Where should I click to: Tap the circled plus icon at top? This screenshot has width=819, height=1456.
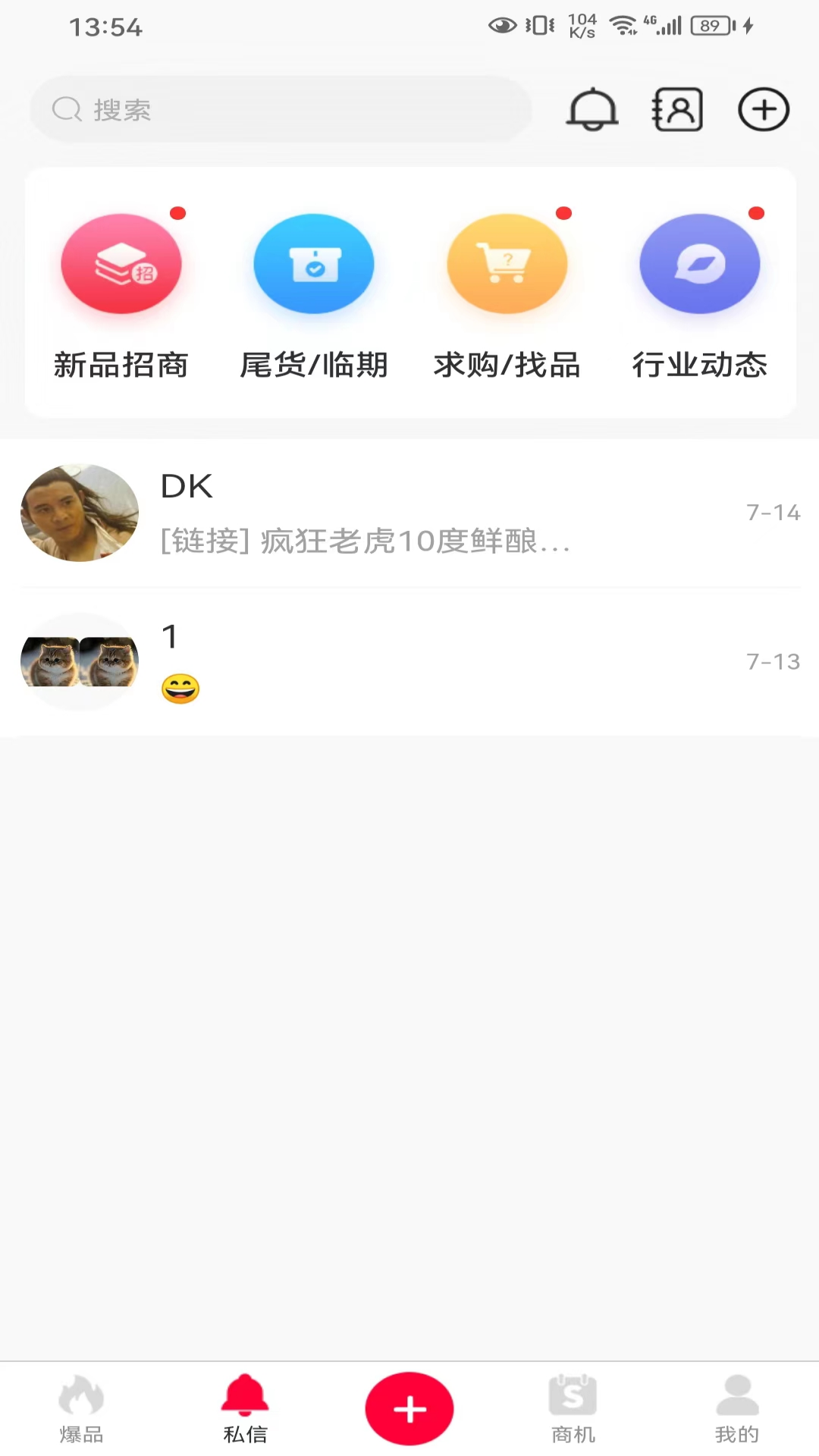pos(764,110)
